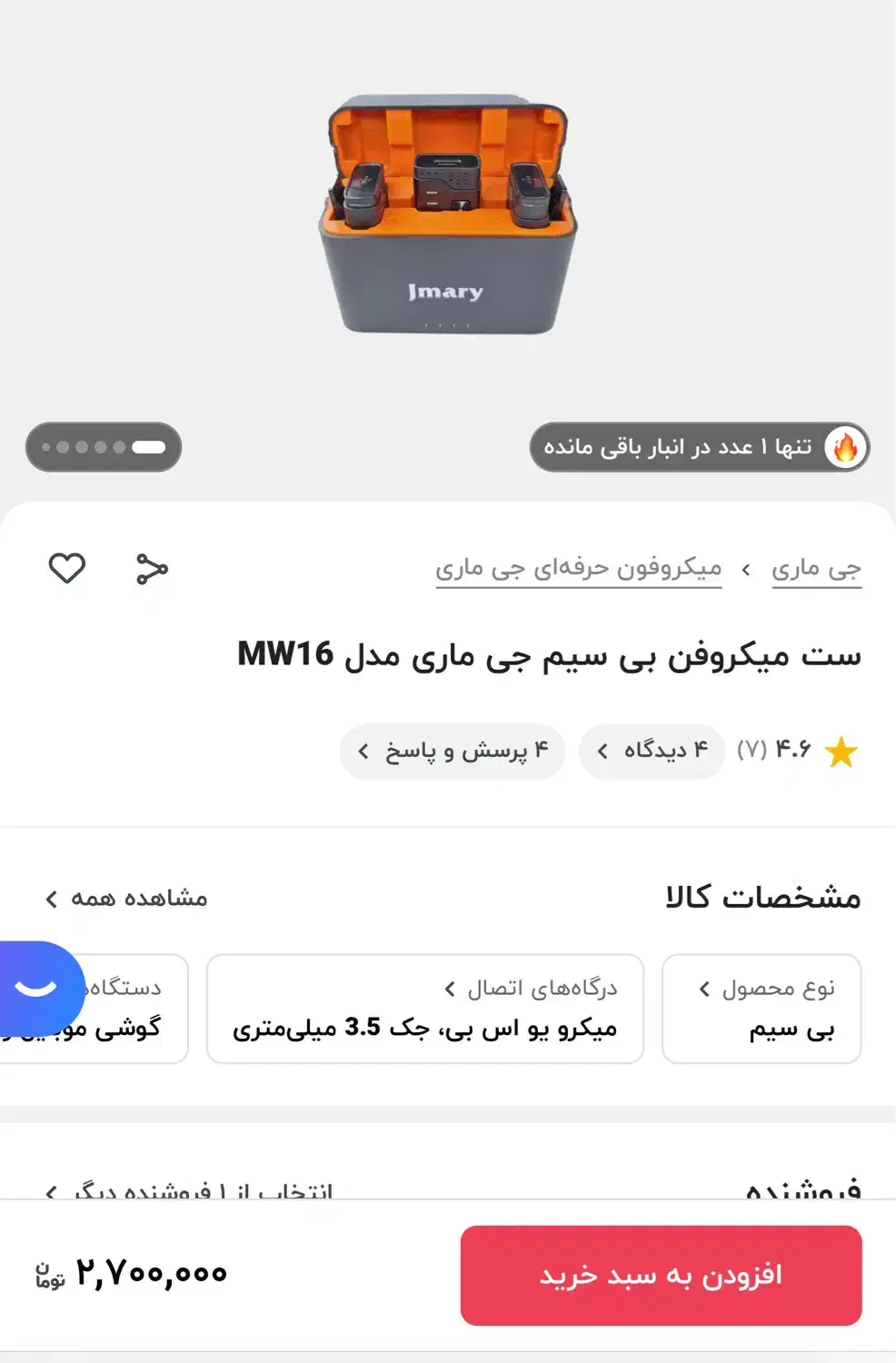This screenshot has width=896, height=1363.
Task: Open the blue smiley assistant button
Action: coord(37,988)
